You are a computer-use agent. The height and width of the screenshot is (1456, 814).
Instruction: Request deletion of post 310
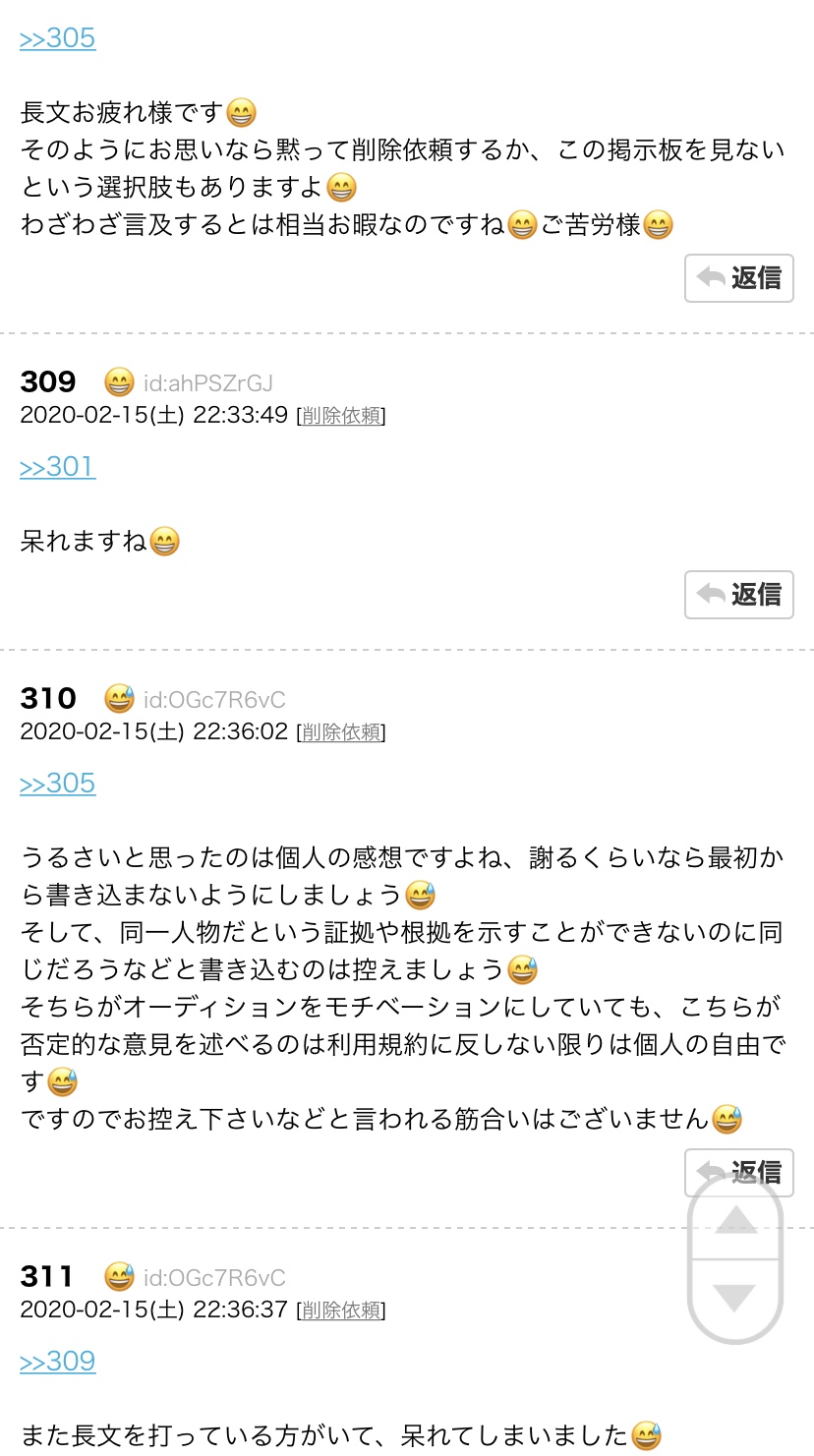click(x=341, y=732)
